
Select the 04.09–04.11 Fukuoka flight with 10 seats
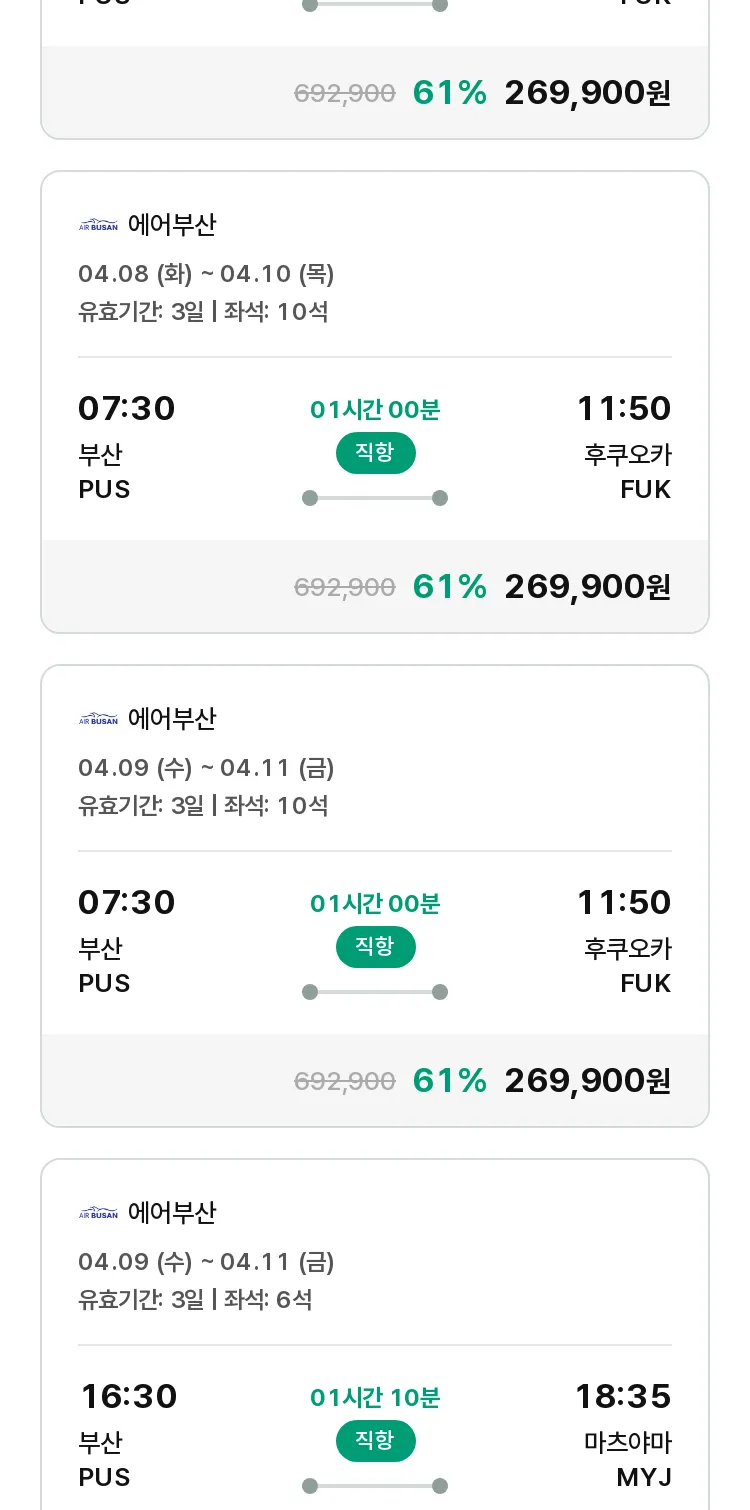[375, 896]
